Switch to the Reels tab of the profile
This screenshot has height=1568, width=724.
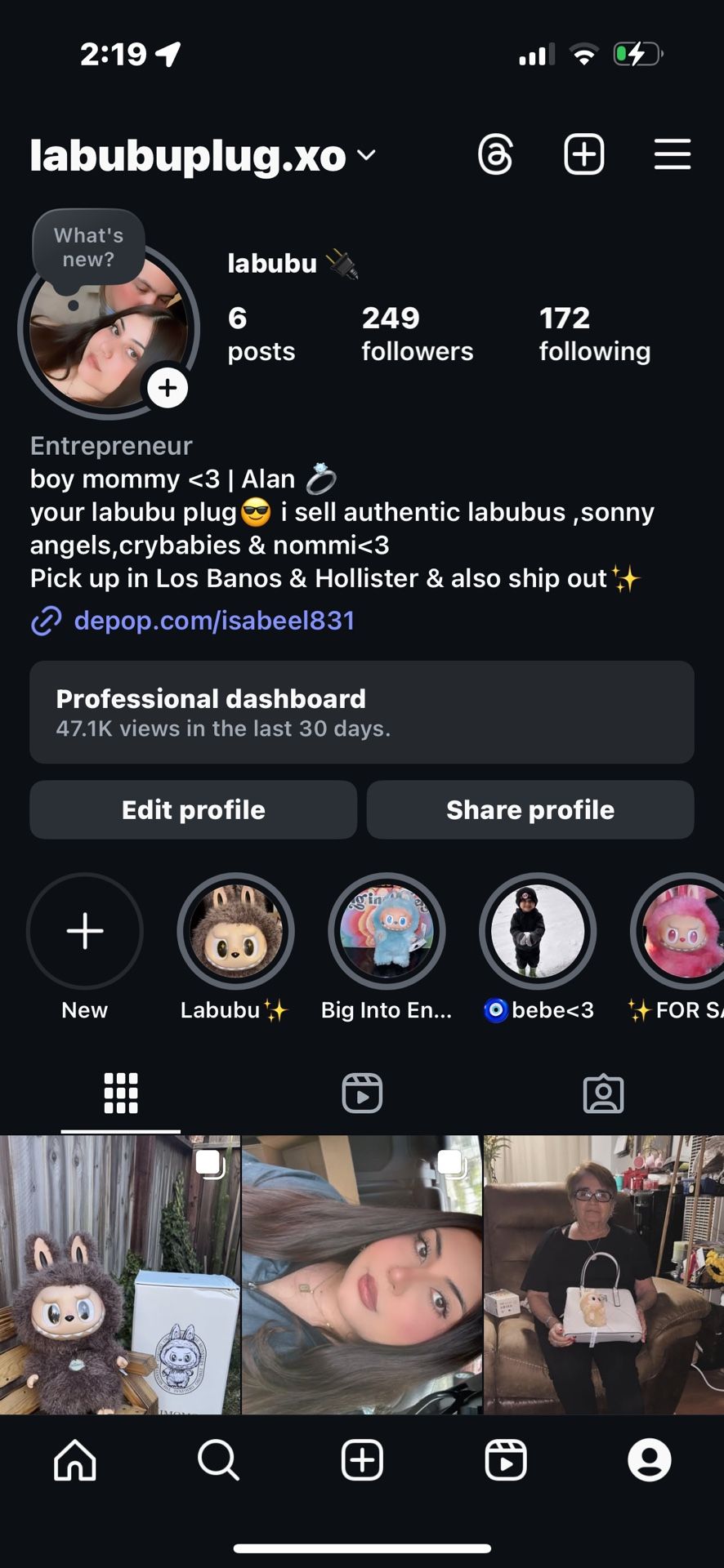point(362,1093)
